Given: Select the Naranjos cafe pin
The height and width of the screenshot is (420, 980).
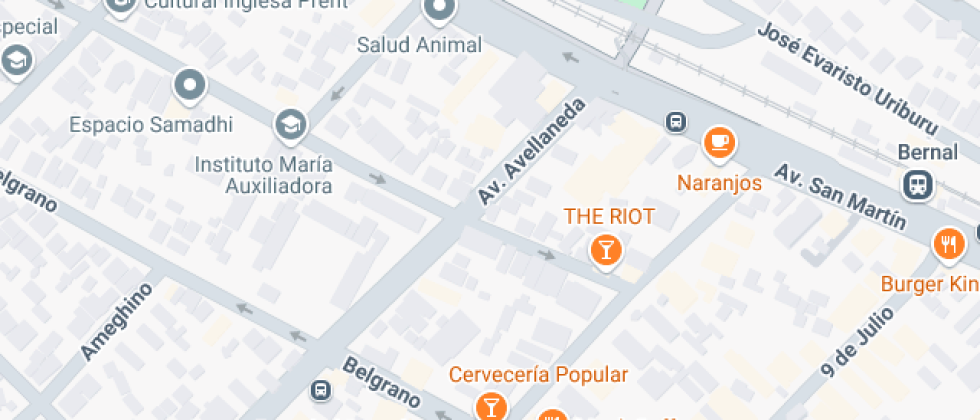Looking at the screenshot, I should tap(718, 144).
